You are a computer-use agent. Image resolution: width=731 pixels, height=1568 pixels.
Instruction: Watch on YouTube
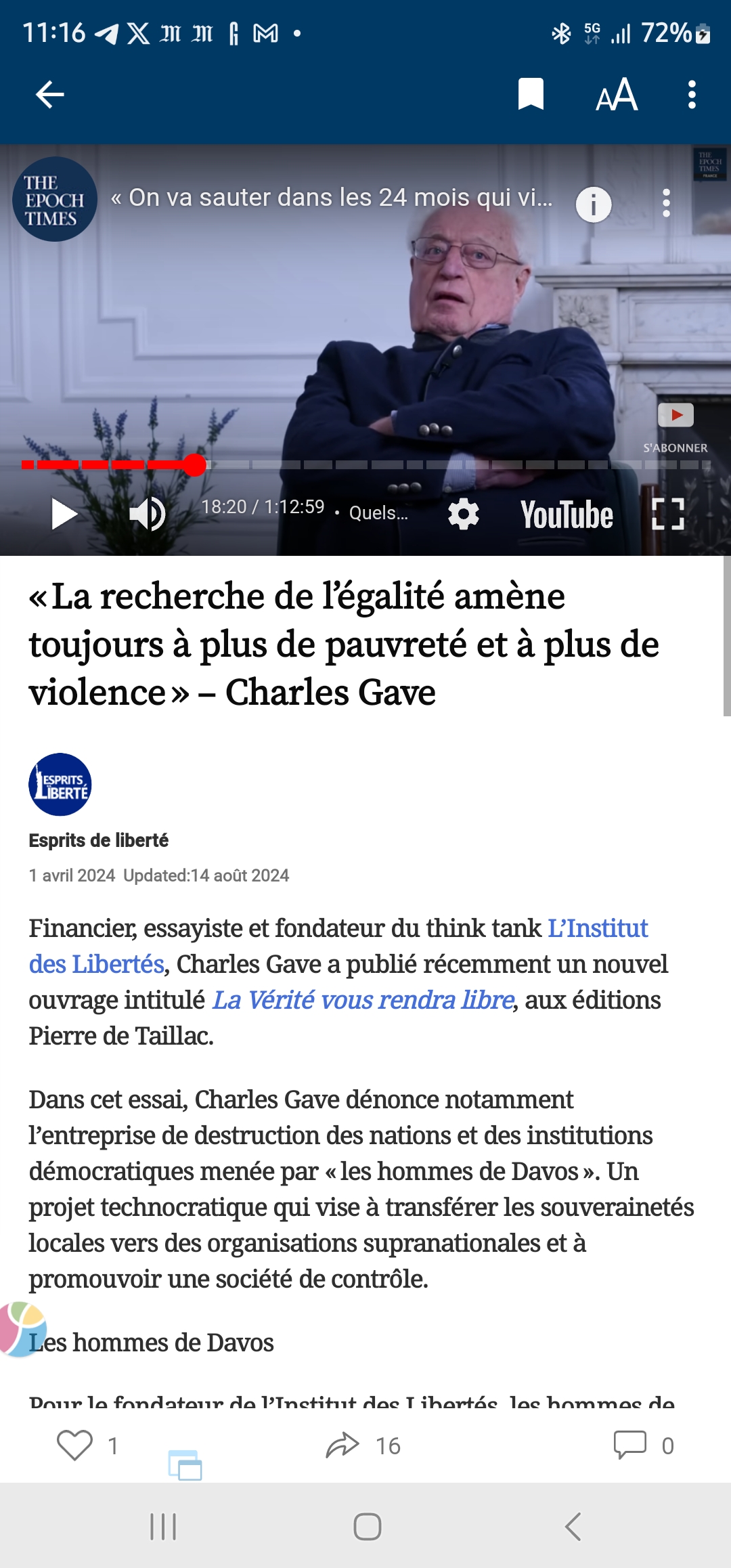[x=567, y=515]
